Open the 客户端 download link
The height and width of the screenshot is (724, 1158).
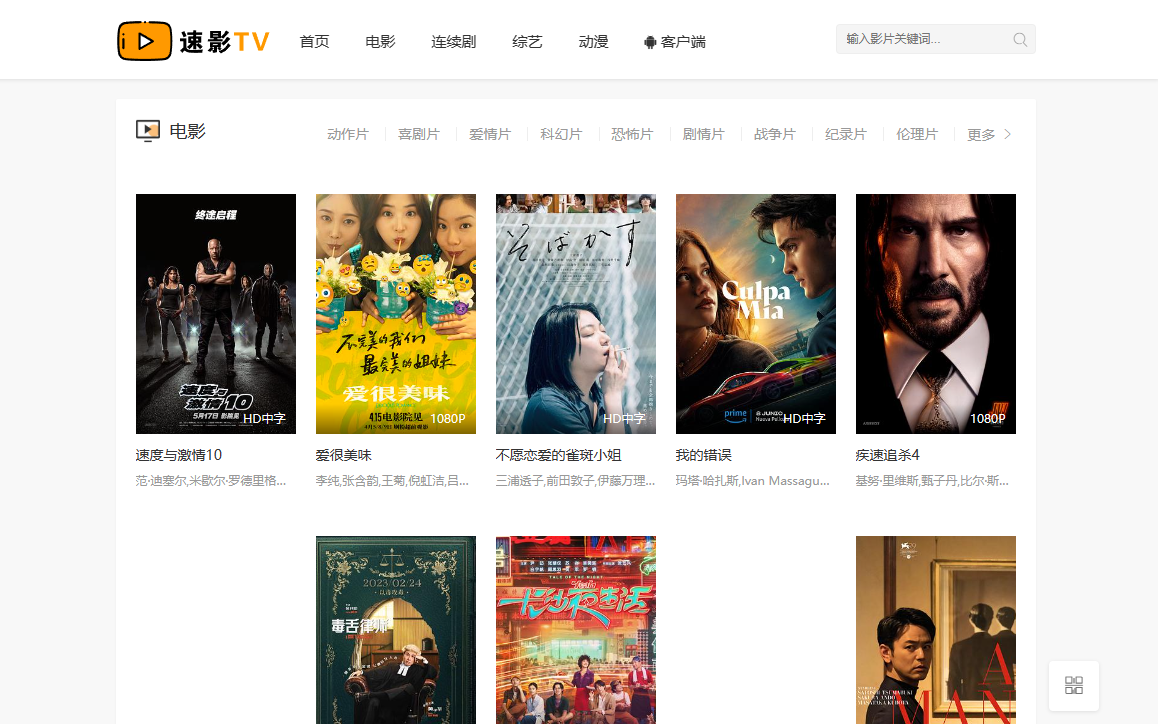coord(675,42)
